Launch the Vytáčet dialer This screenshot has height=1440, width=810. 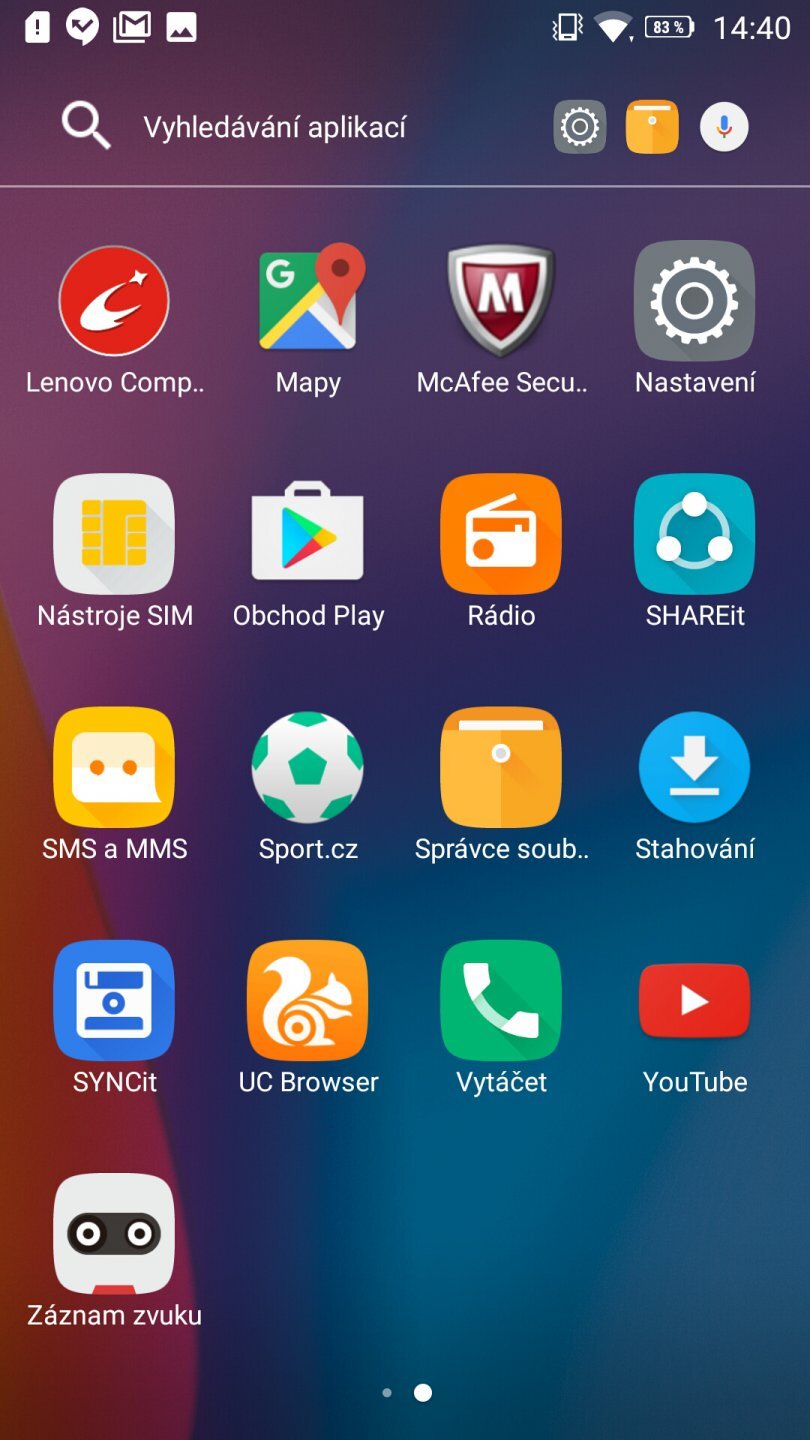click(500, 1000)
